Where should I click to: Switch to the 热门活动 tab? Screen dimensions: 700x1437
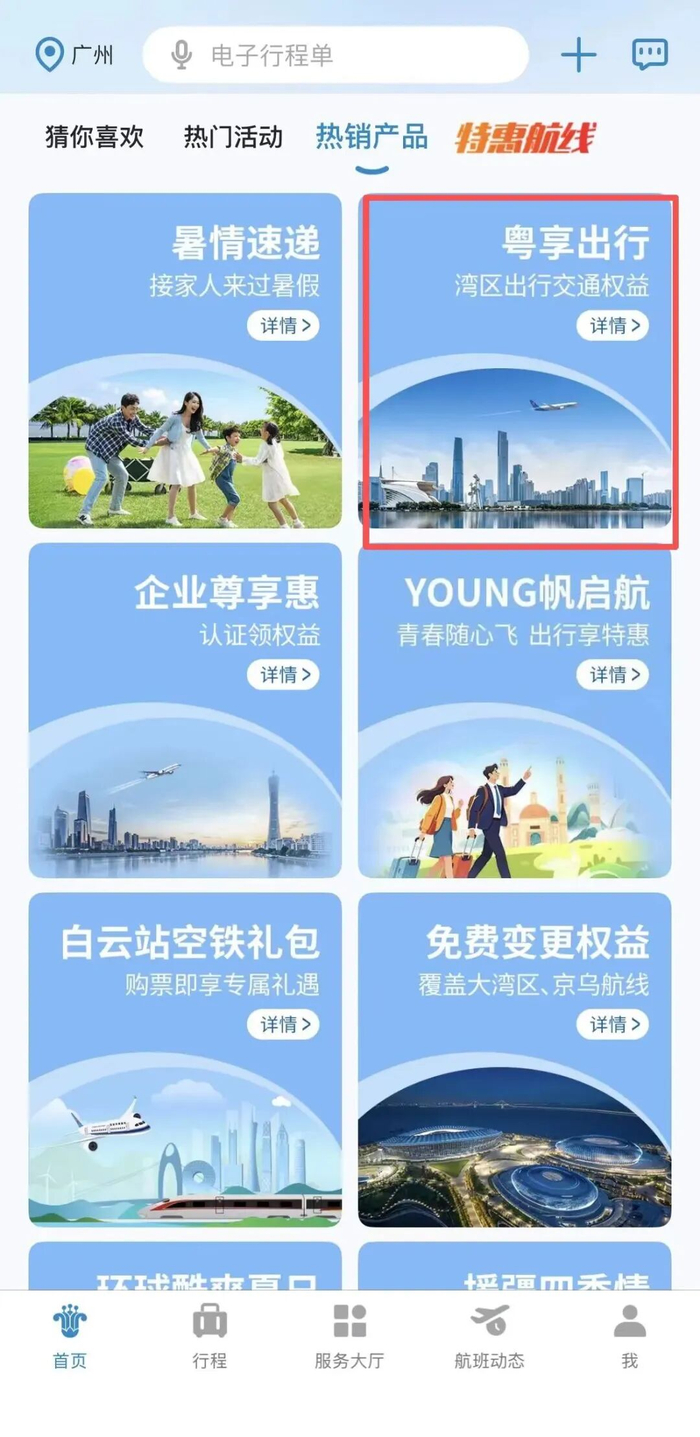coord(233,137)
